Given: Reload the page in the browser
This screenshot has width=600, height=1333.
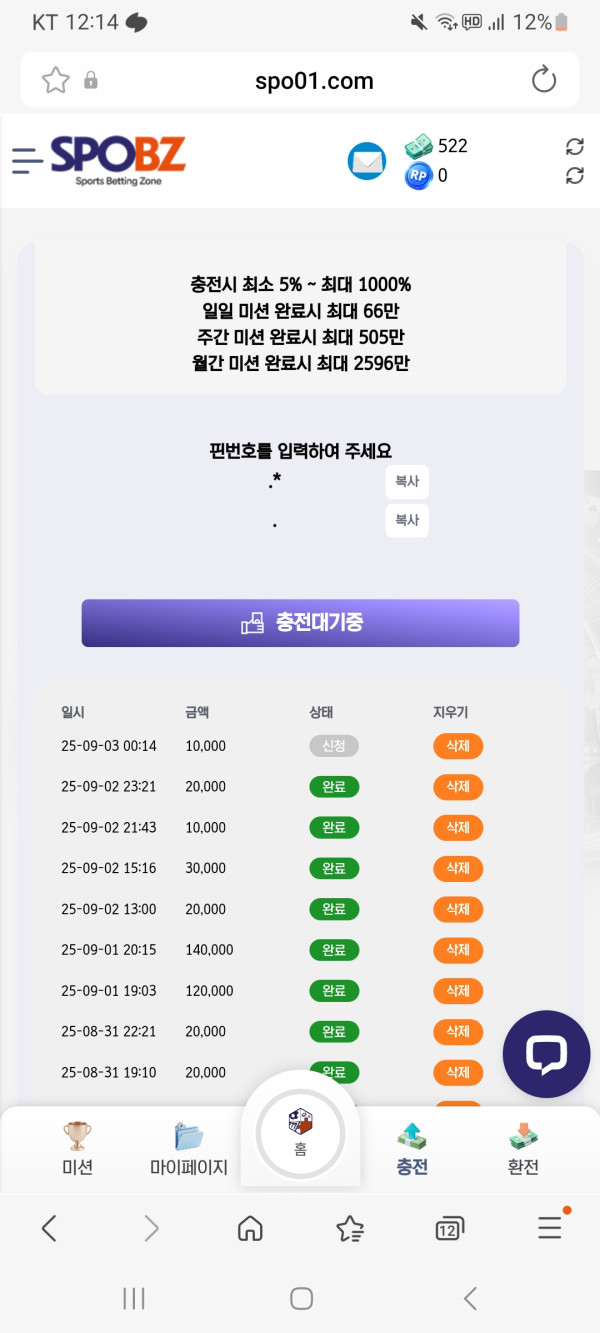Looking at the screenshot, I should tap(544, 80).
